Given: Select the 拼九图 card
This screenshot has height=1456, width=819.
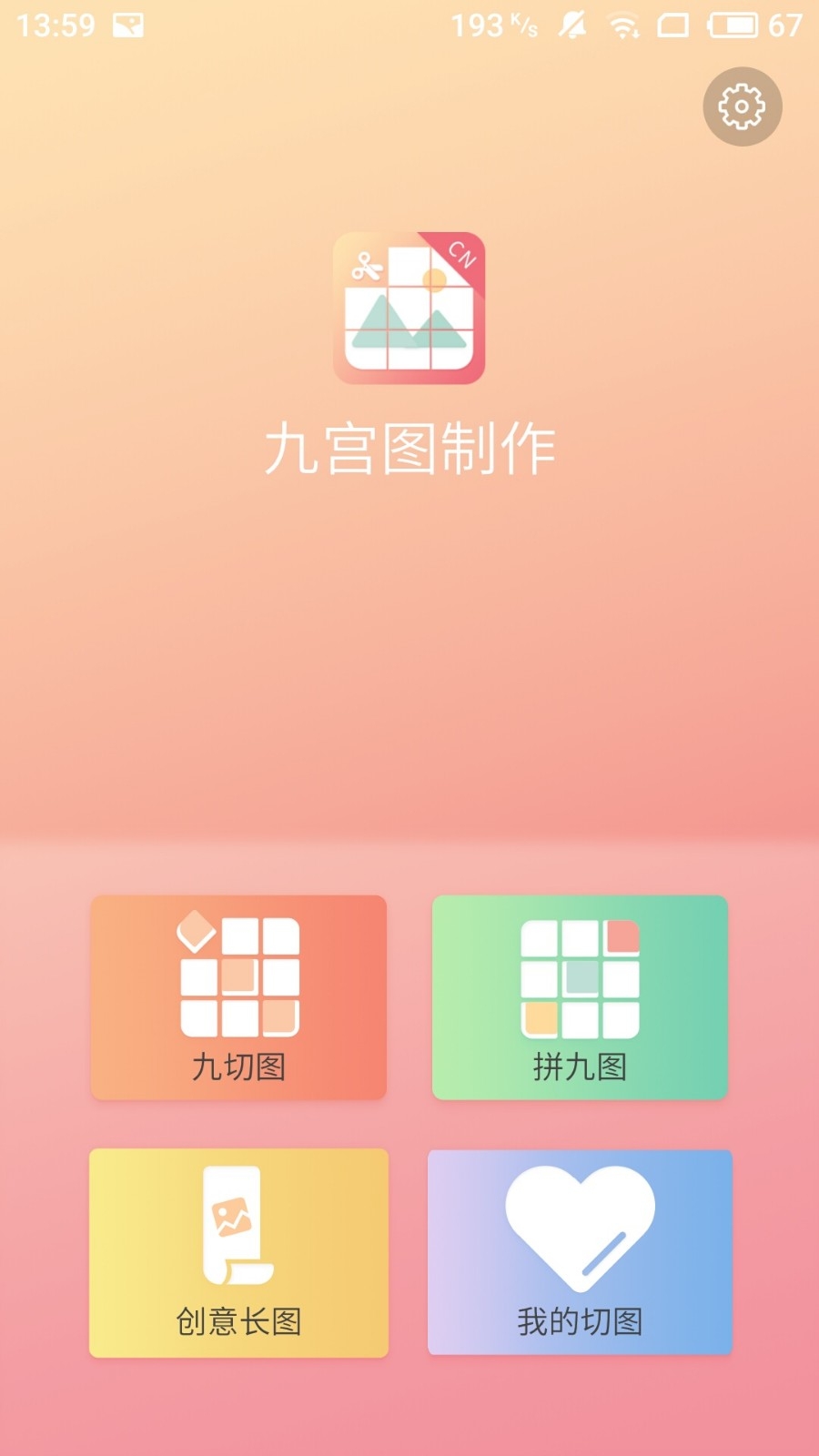Looking at the screenshot, I should click(x=580, y=997).
